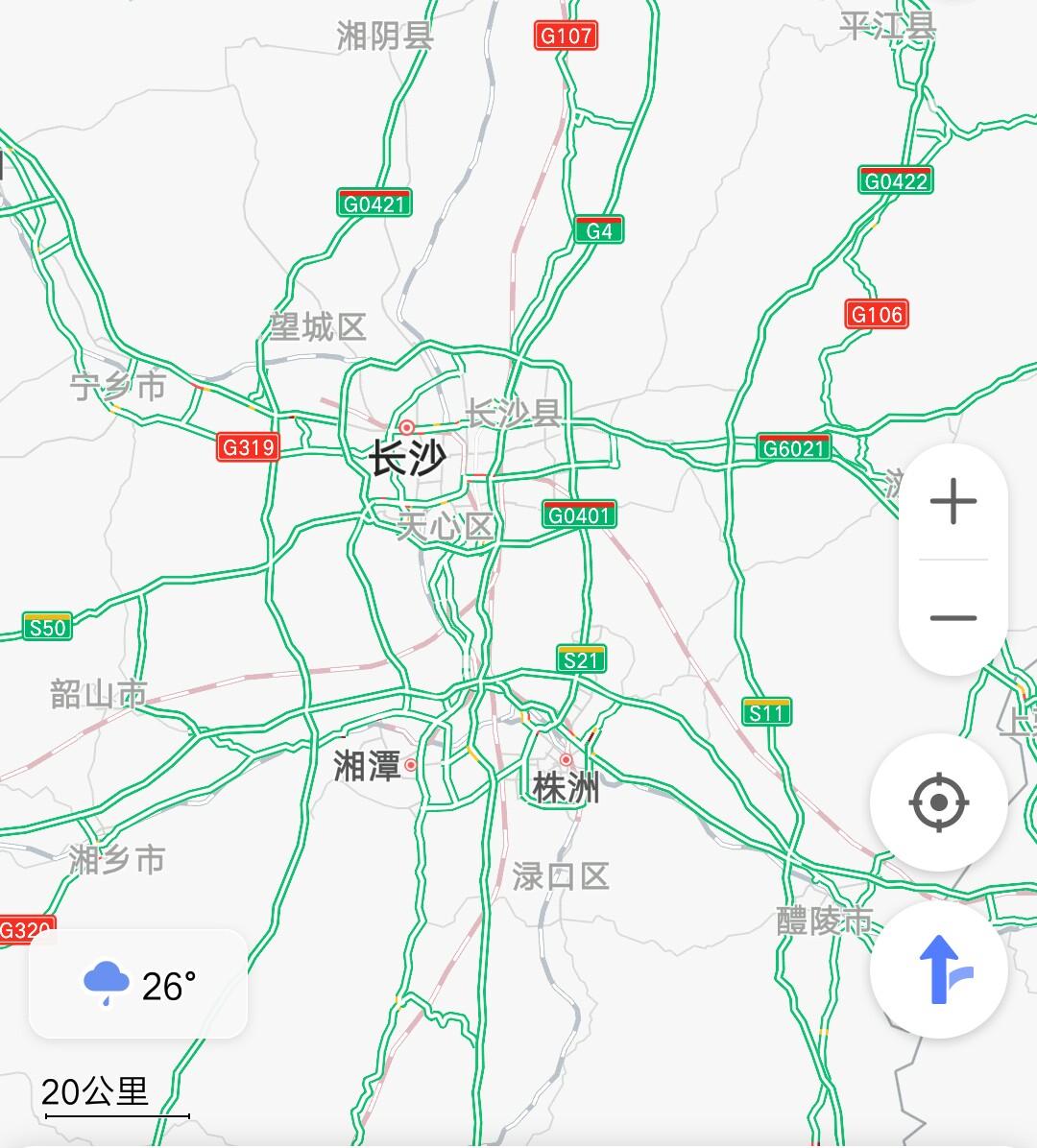This screenshot has width=1037, height=1148.
Task: Tap the current location crosshair icon
Action: 938,802
